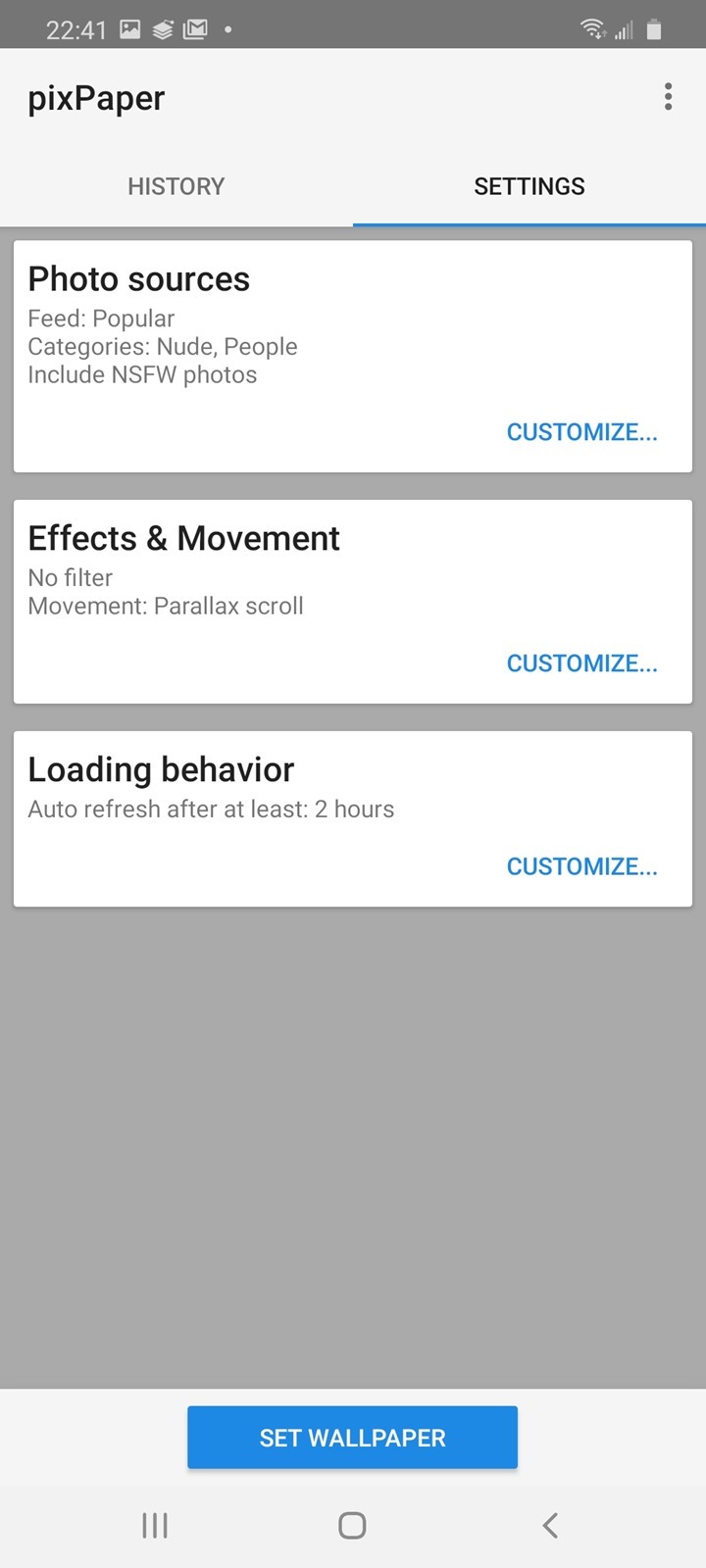Open recent apps
The height and width of the screenshot is (1568, 706).
tap(155, 1525)
